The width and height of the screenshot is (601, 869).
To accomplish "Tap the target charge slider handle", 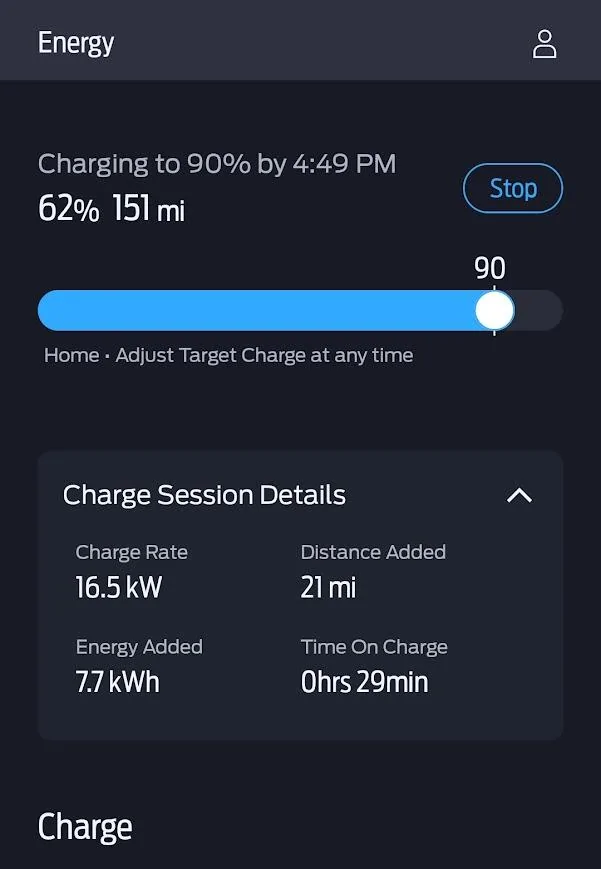I will click(x=493, y=311).
